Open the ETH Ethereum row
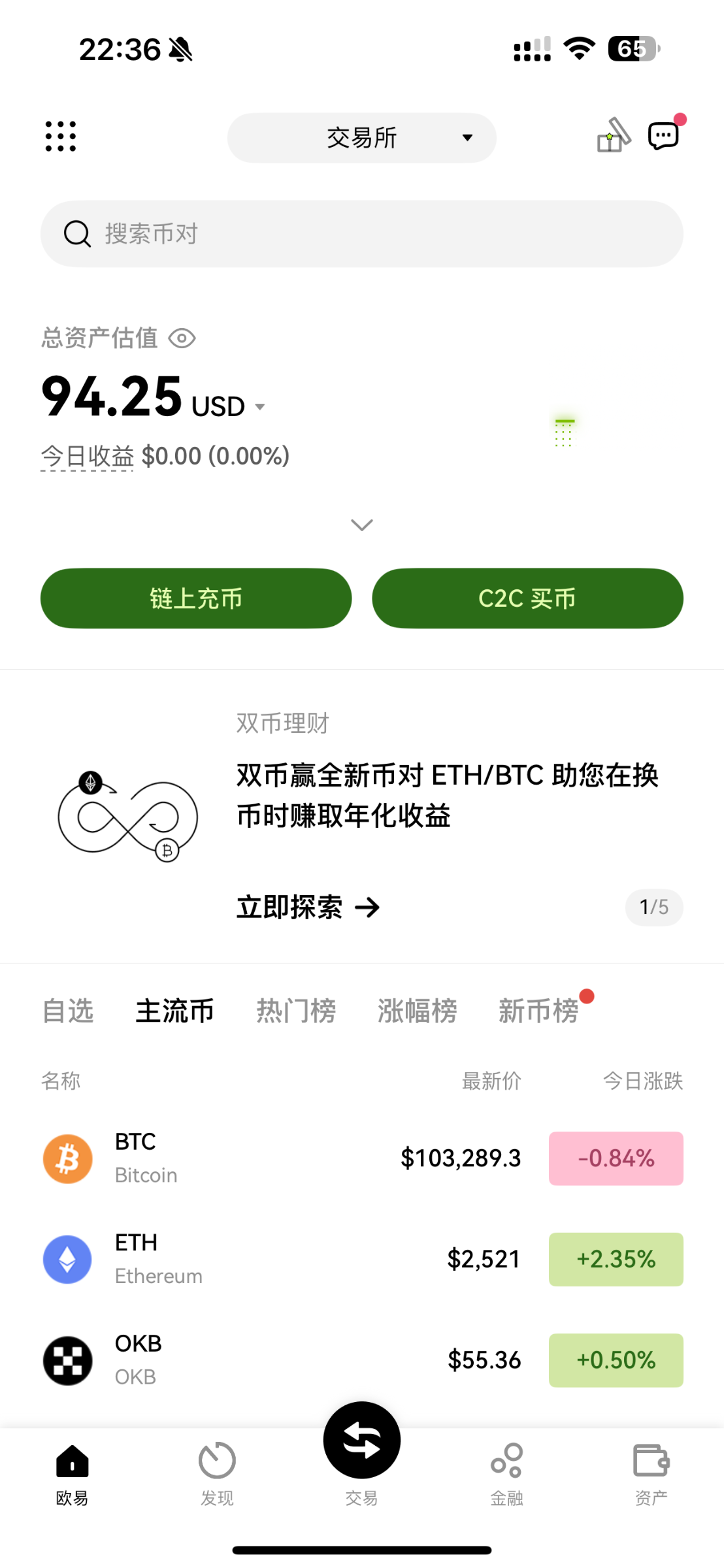 361,1259
